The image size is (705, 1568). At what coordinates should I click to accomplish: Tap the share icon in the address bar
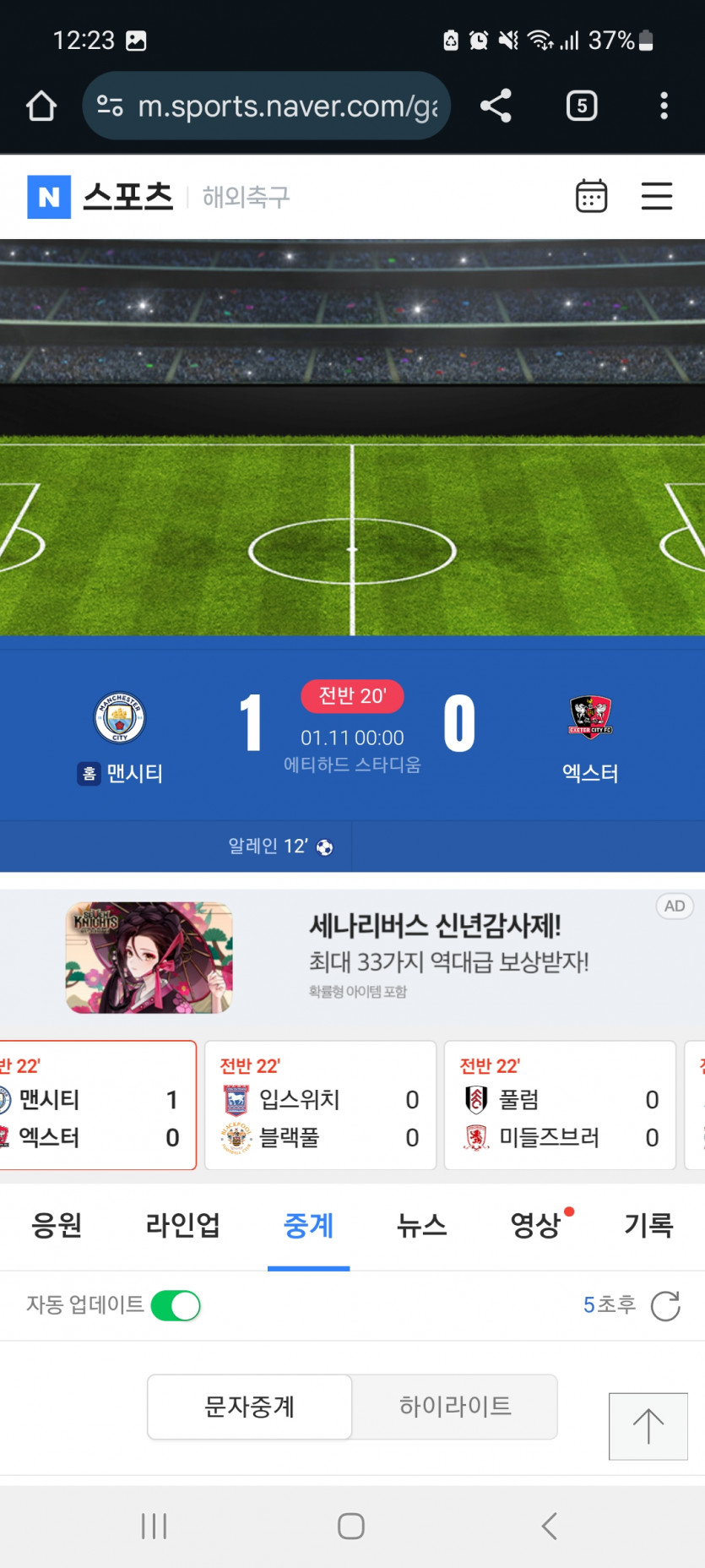(496, 106)
